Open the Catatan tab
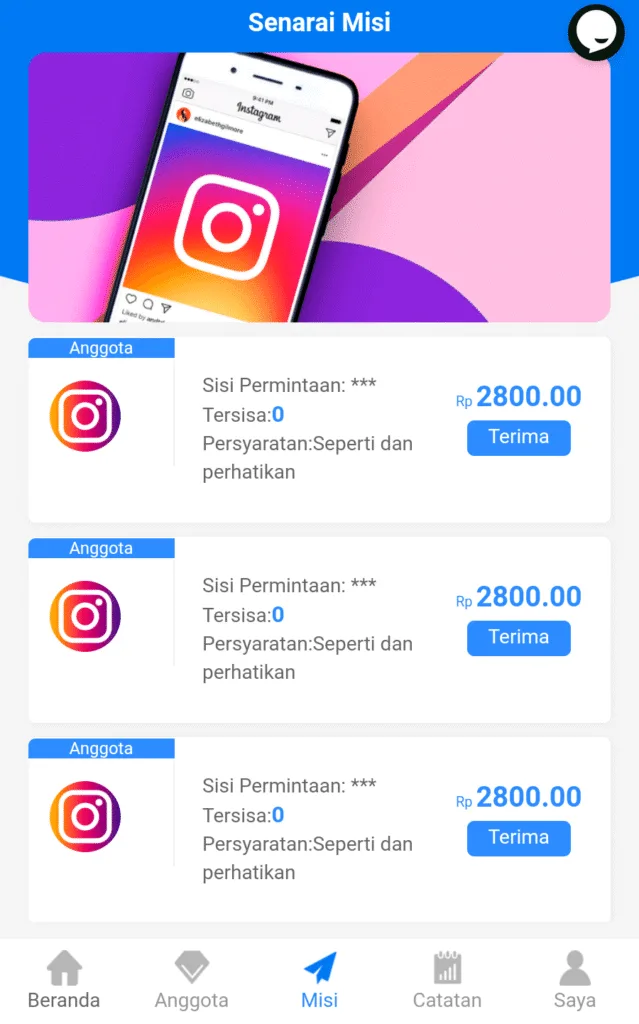This screenshot has height=1024, width=639. [x=447, y=980]
